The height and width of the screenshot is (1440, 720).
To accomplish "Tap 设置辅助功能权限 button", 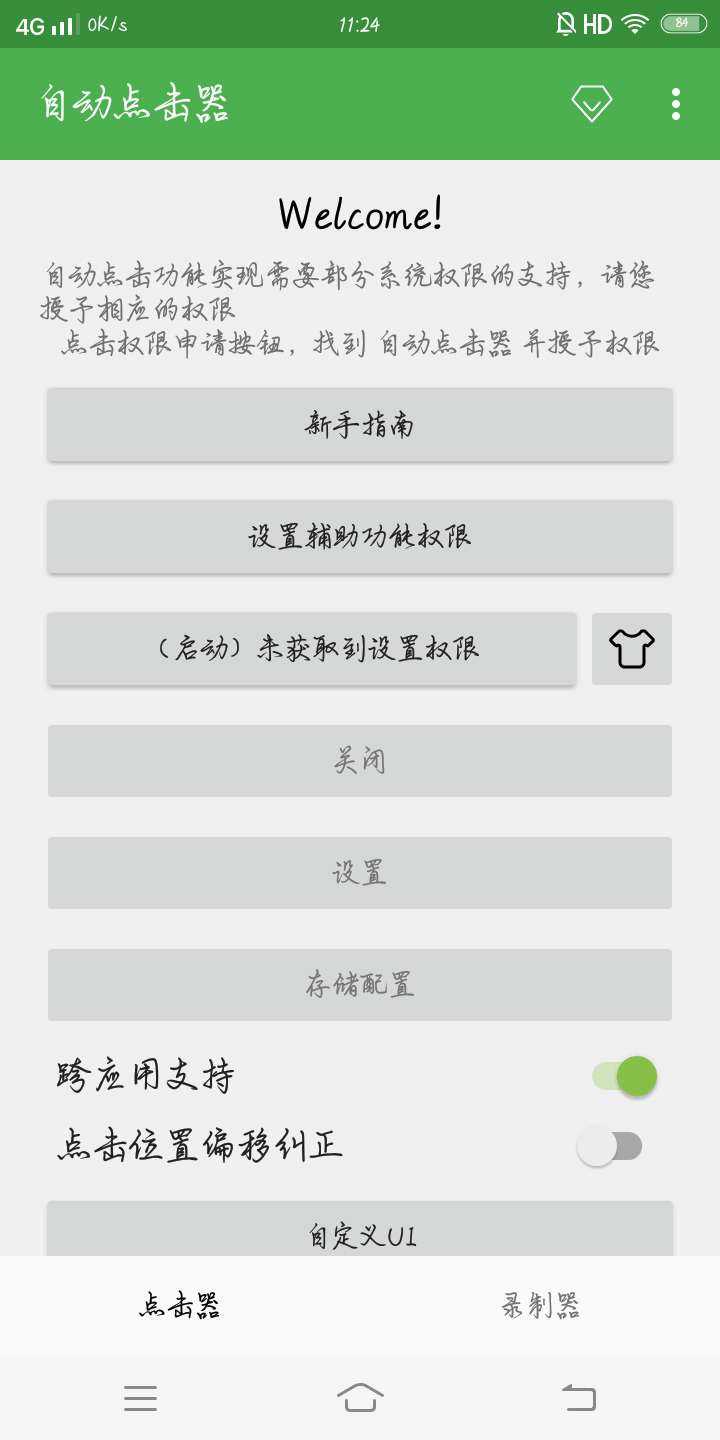I will tap(360, 537).
